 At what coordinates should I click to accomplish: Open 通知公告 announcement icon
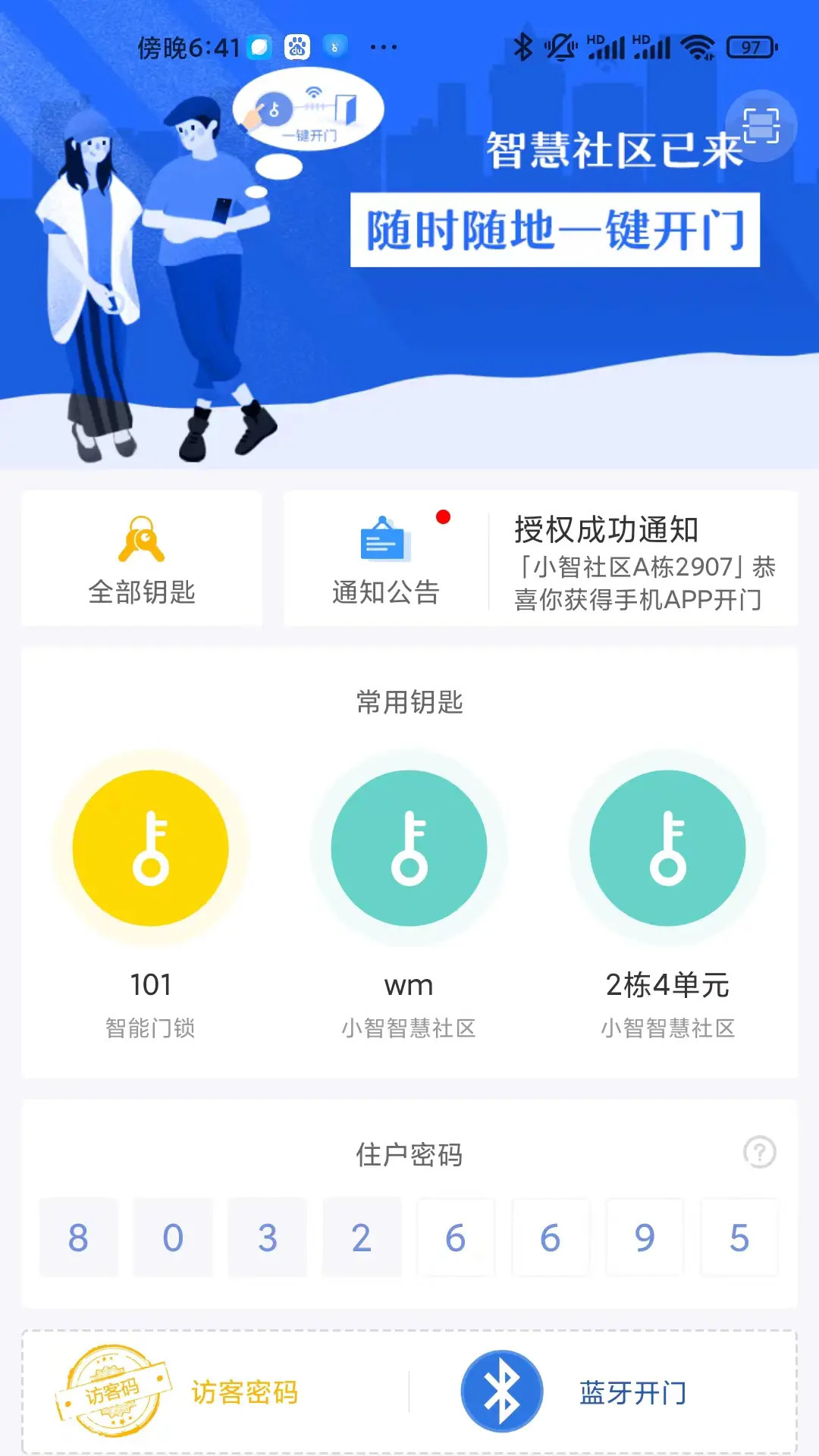pyautogui.click(x=382, y=538)
